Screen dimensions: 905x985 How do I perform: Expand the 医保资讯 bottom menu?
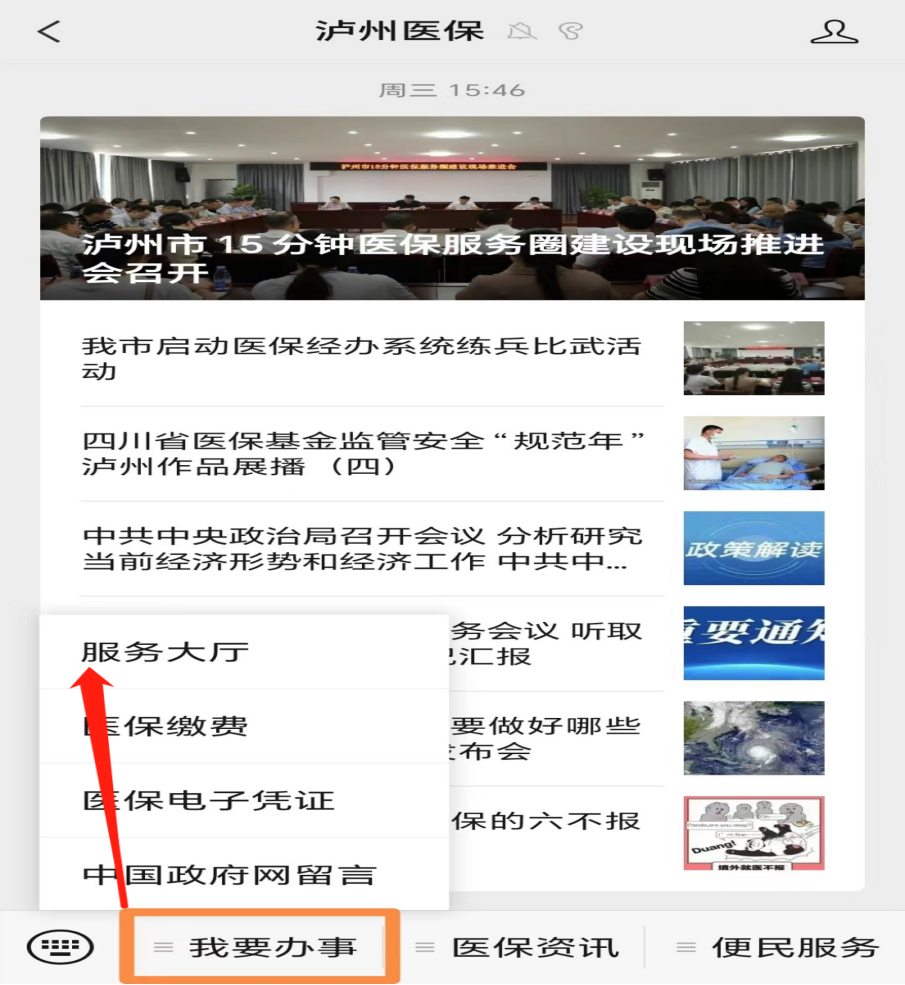pyautogui.click(x=520, y=946)
